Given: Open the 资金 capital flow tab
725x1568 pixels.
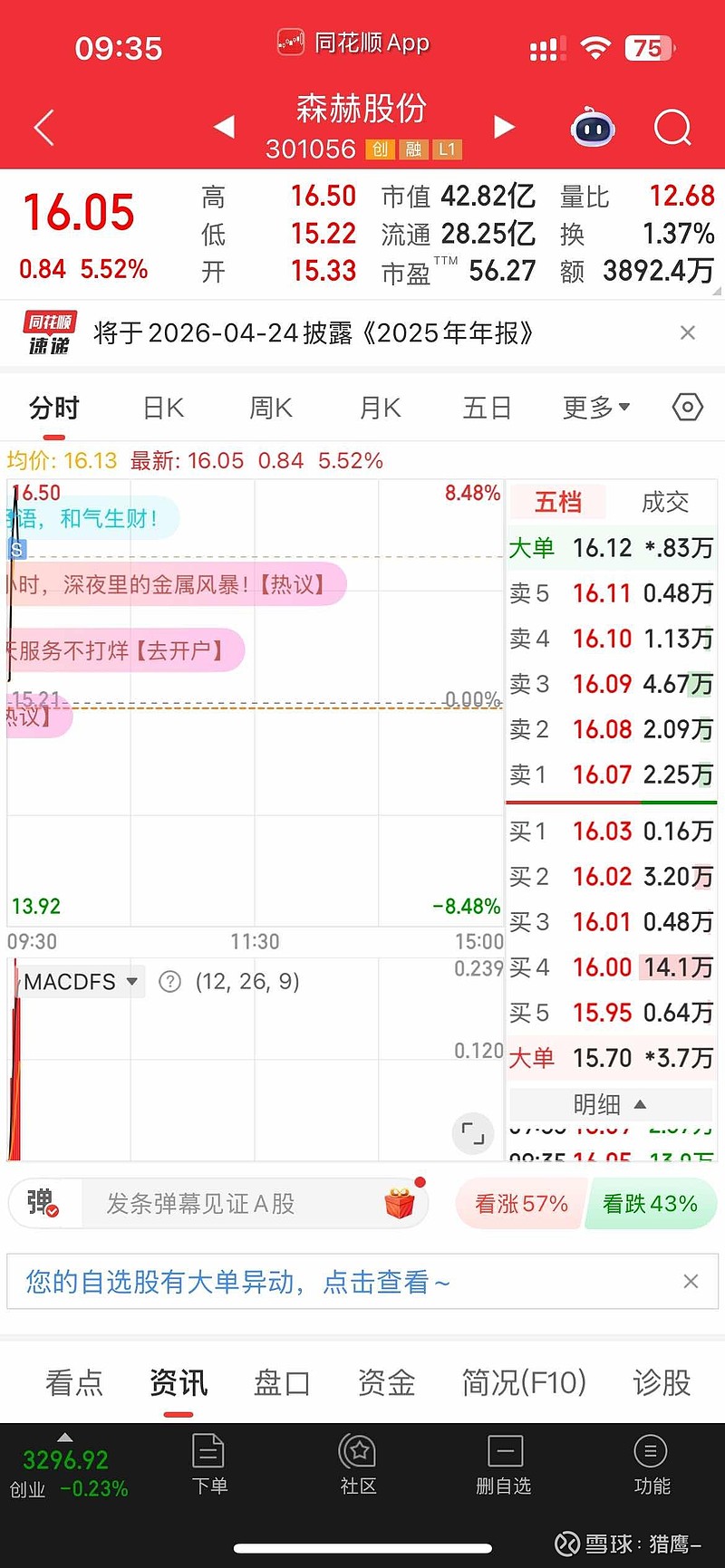Looking at the screenshot, I should [x=386, y=1381].
